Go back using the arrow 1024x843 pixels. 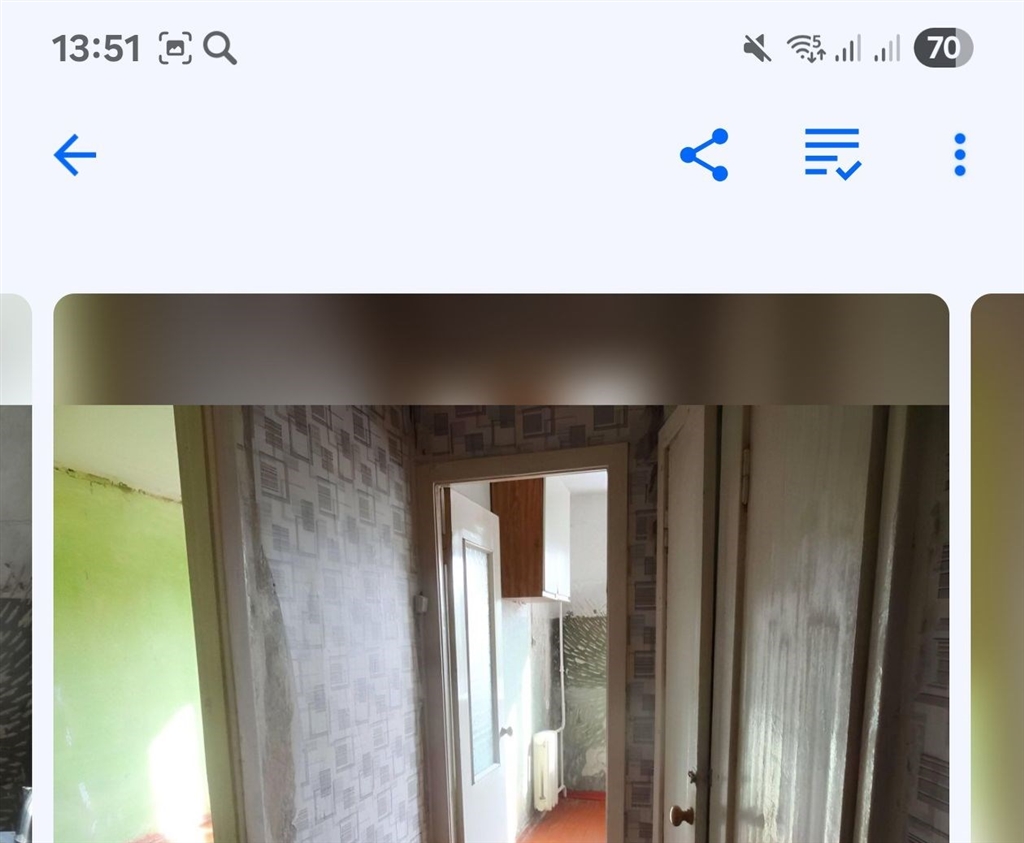pos(75,155)
